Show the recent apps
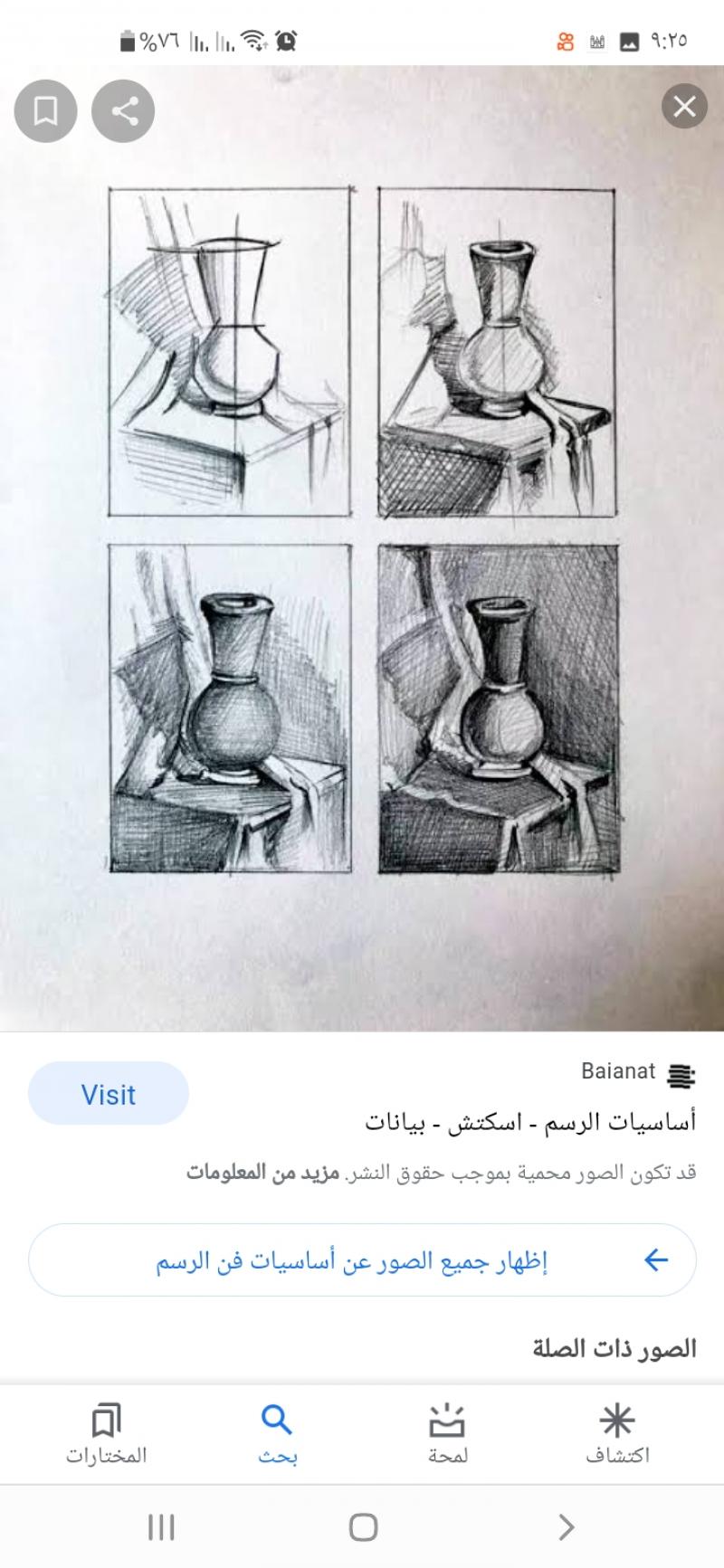 [161, 1527]
